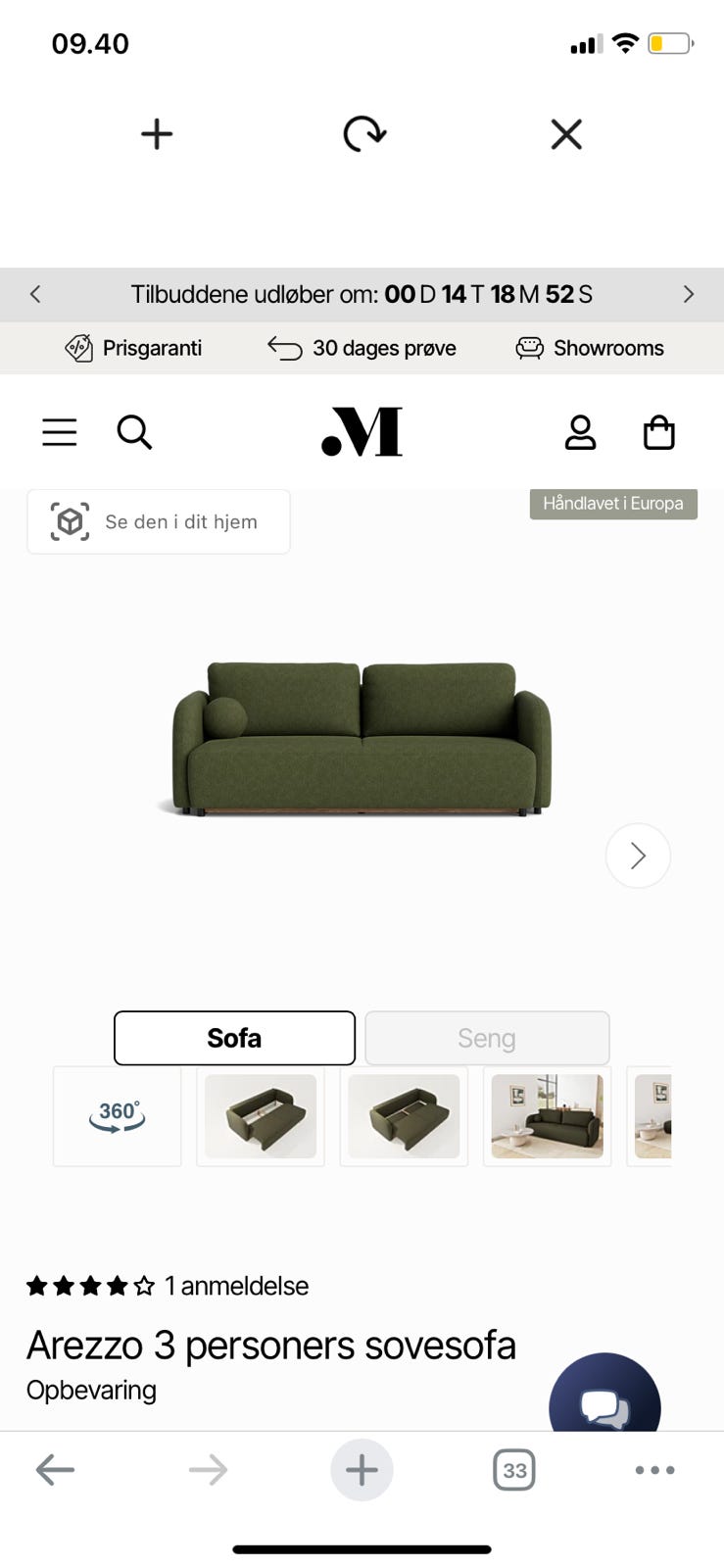Screen dimensions: 724x1568
Task: Select the 360° rotation thumbnail
Action: pyautogui.click(x=117, y=1115)
